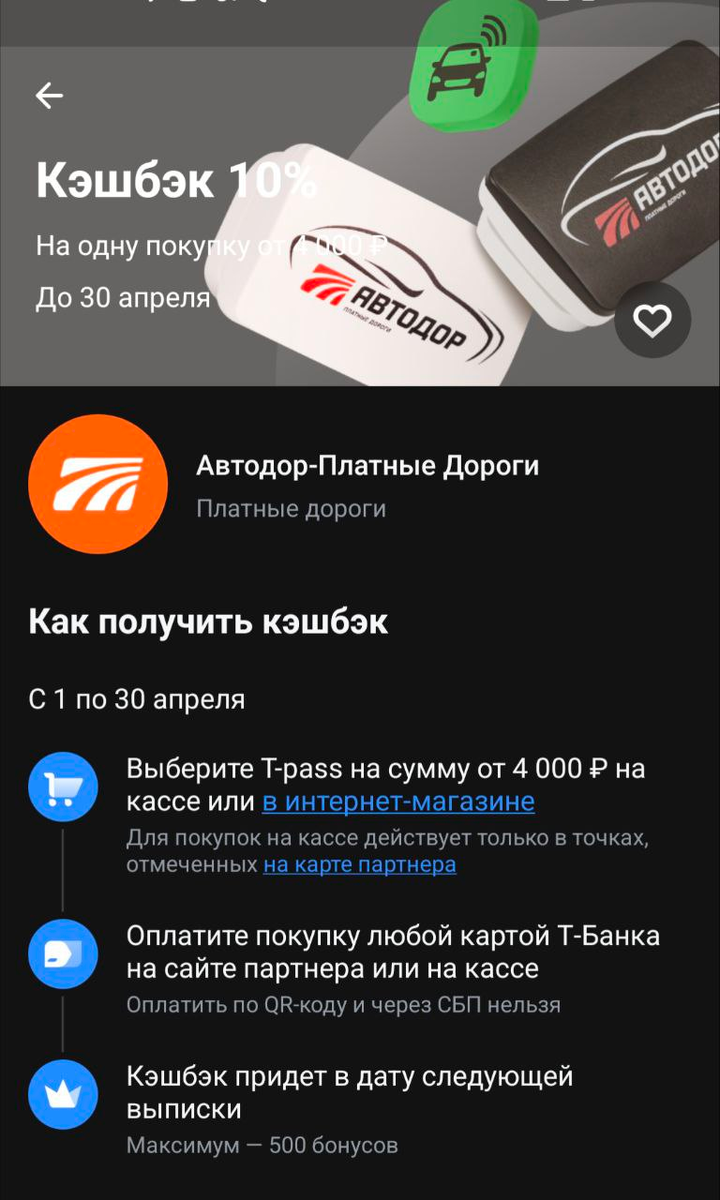Open the Автодор-Платные Дороги partner logo
Viewport: 720px width, 1200px height.
click(x=97, y=483)
